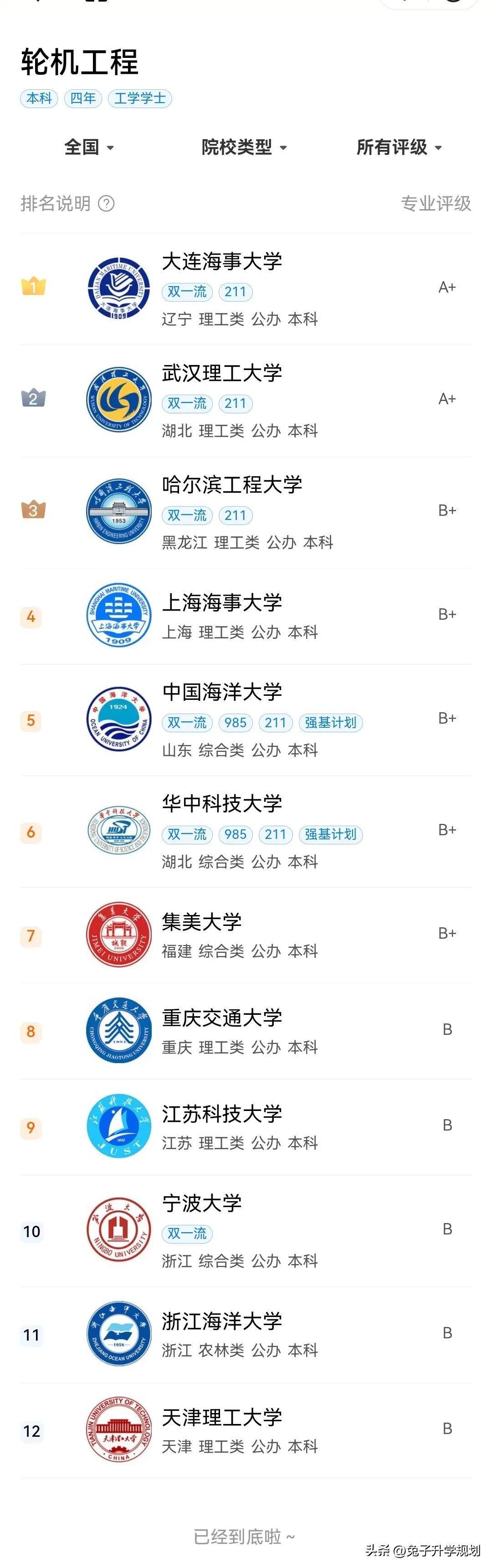Open 宁波大学 details
The width and height of the screenshot is (492, 1568).
pos(202,1203)
